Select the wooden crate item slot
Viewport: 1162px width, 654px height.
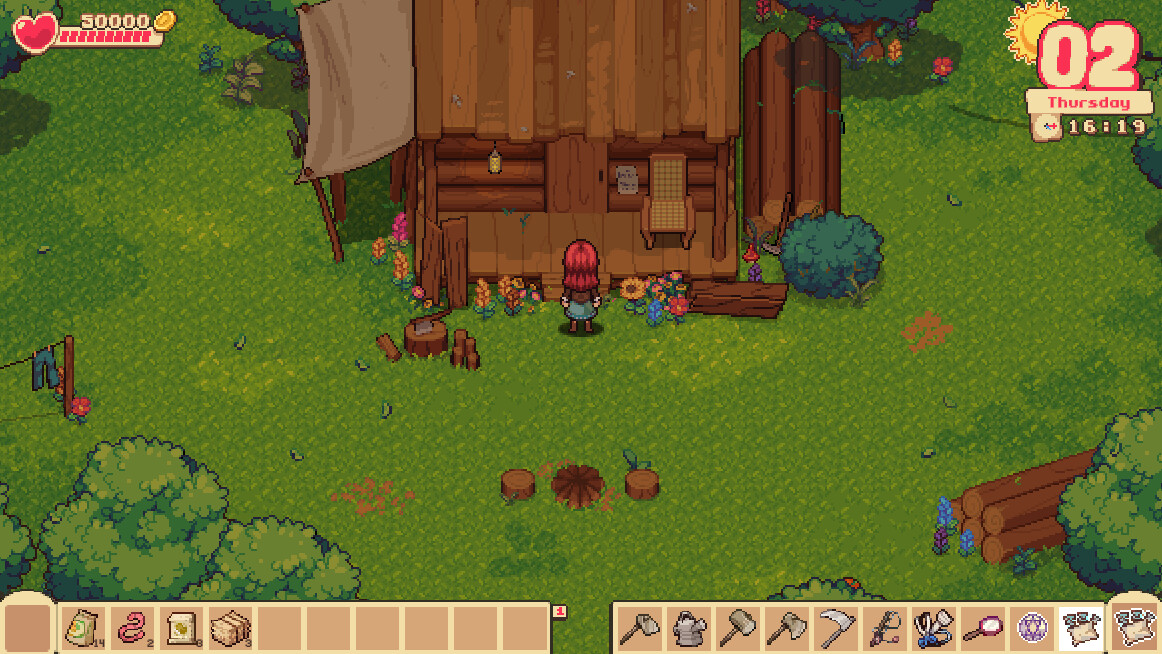pyautogui.click(x=229, y=628)
